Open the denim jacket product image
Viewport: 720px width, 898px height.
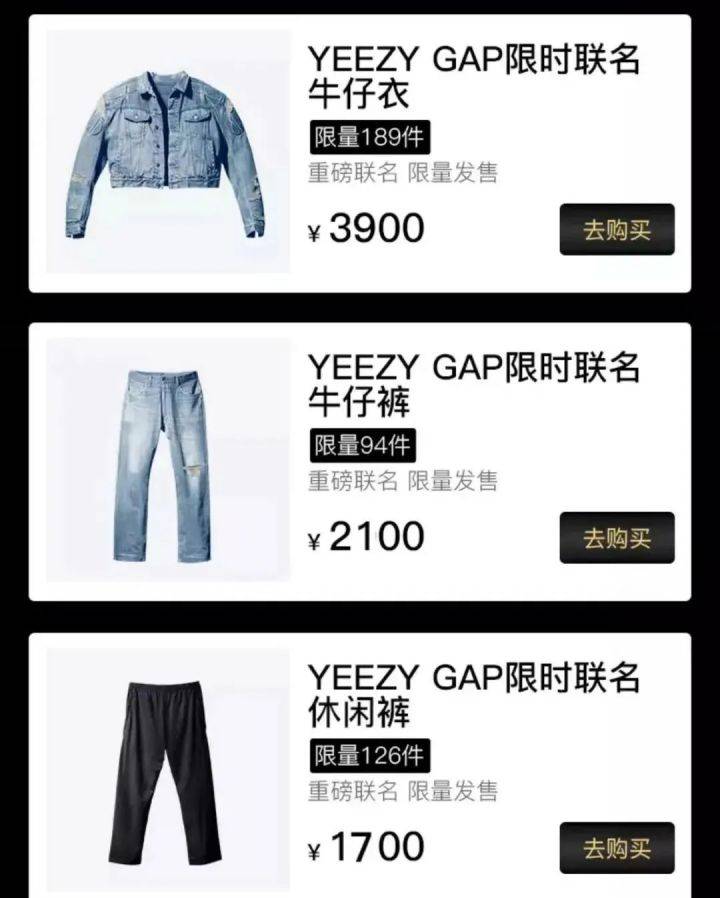click(168, 152)
